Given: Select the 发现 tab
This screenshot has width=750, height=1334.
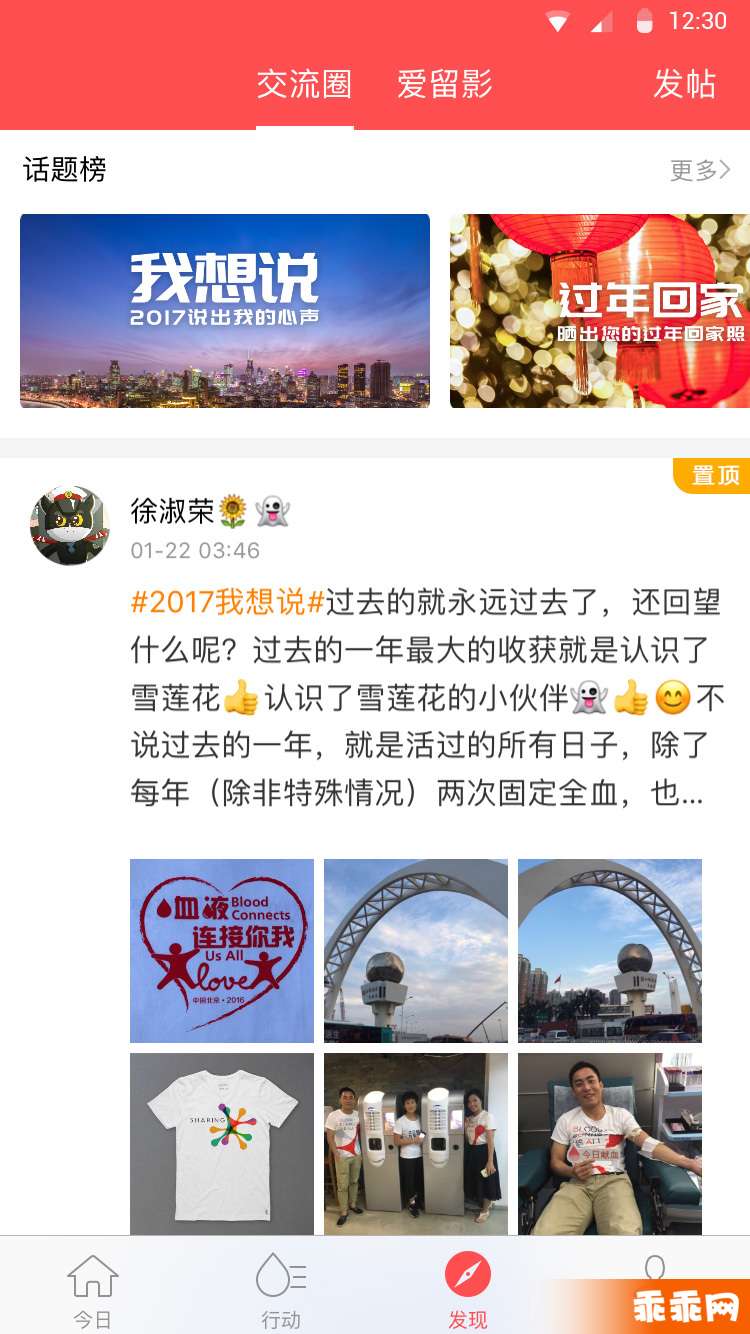Looking at the screenshot, I should click(x=468, y=1292).
